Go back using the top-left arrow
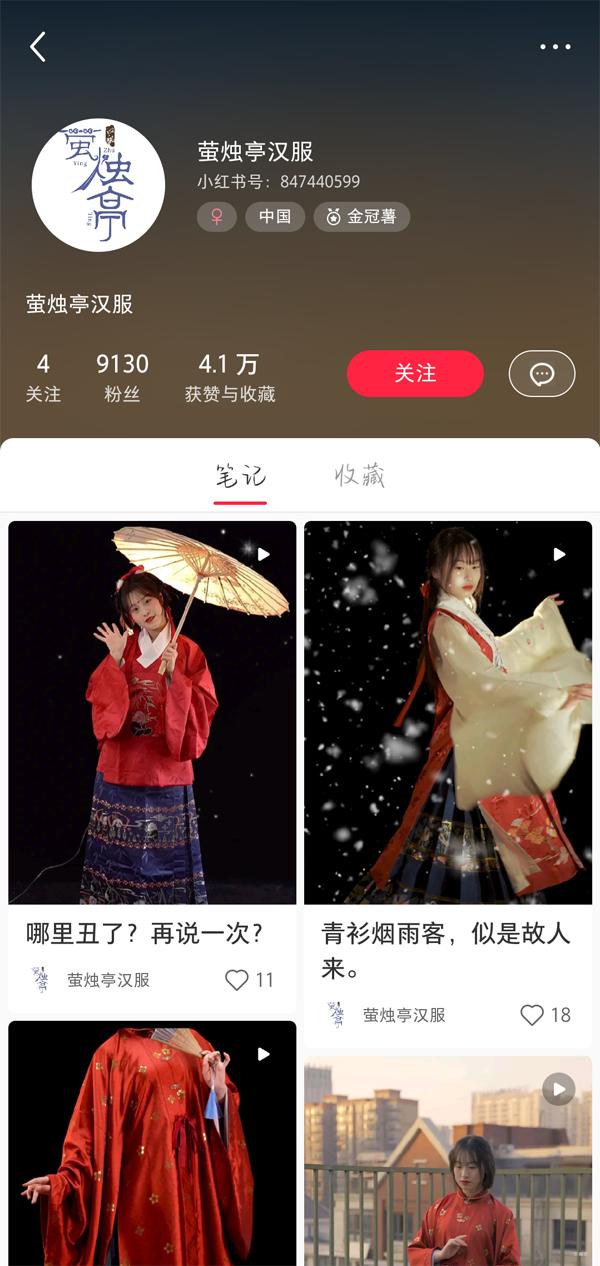Image resolution: width=600 pixels, height=1266 pixels. (x=38, y=47)
